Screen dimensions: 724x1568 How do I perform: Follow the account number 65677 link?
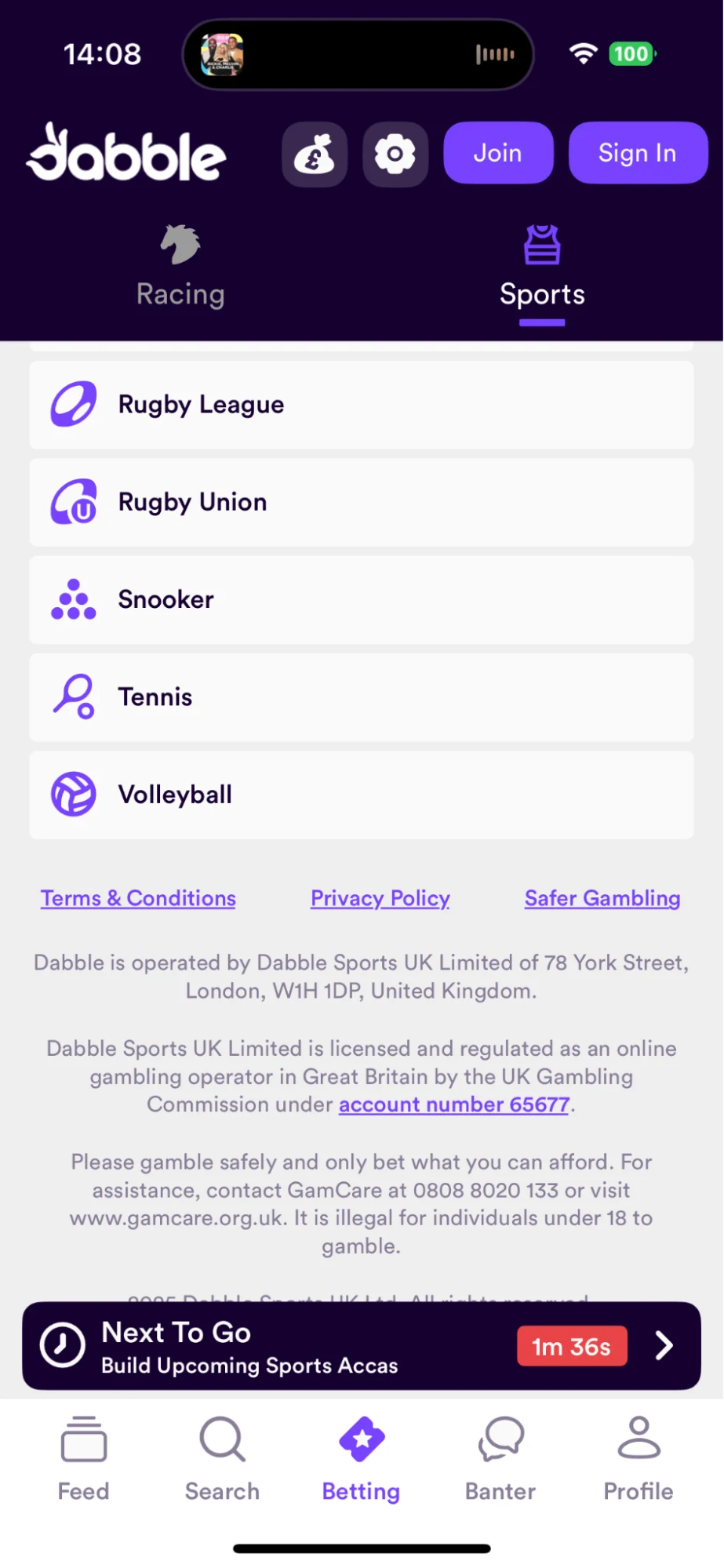(x=454, y=1104)
